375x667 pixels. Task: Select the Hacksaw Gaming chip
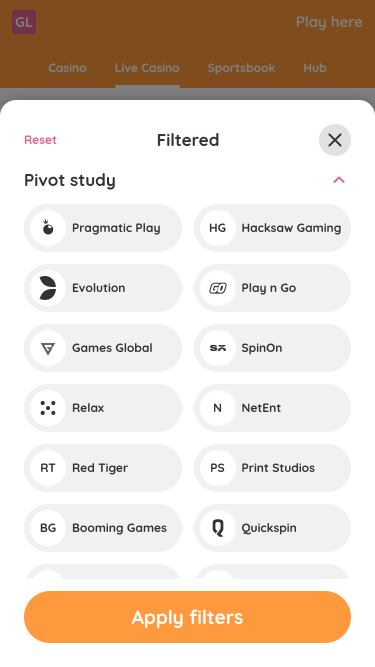[x=273, y=228]
